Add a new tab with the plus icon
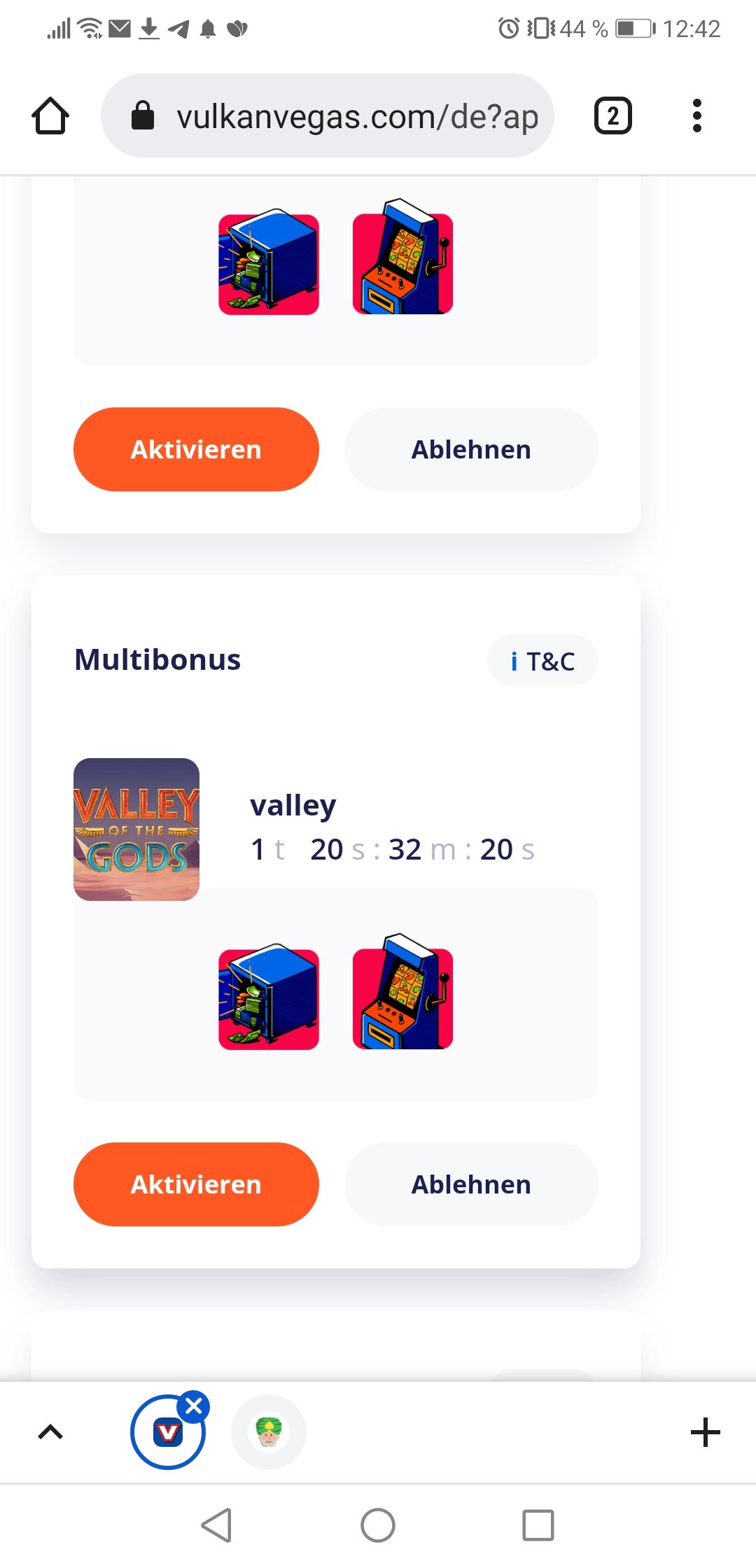This screenshot has height=1568, width=756. (705, 1432)
